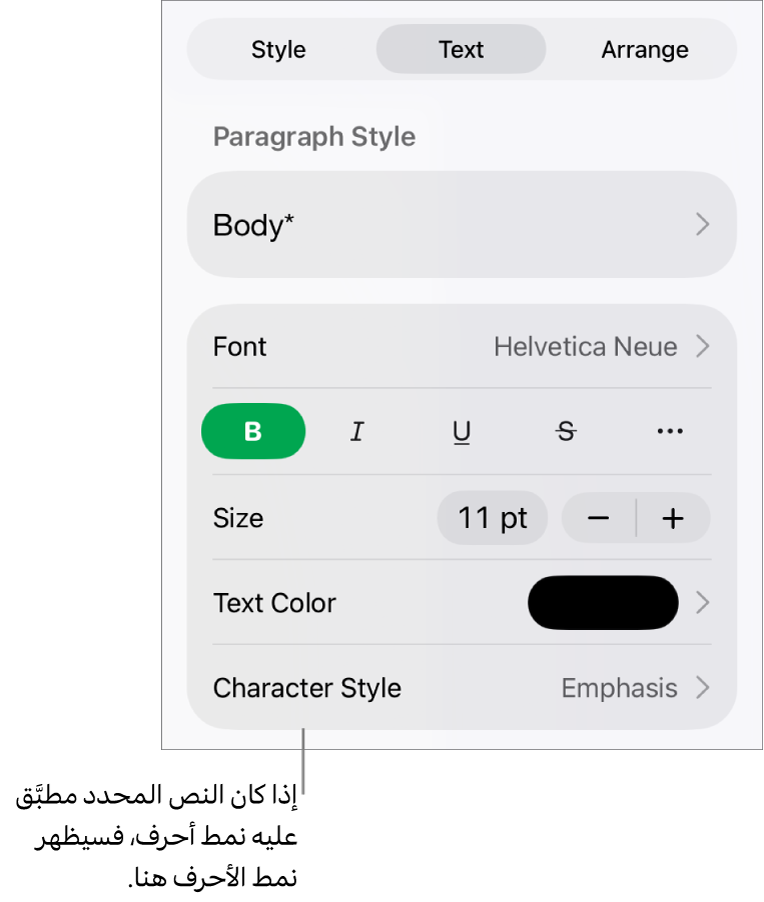
Task: Switch to the Style tab
Action: 278,50
